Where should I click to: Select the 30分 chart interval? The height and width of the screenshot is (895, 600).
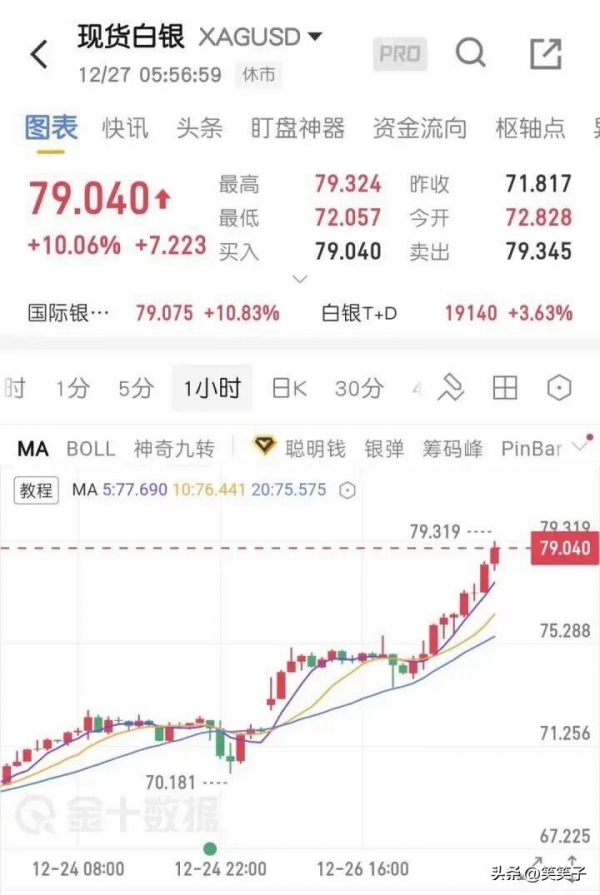tap(358, 388)
